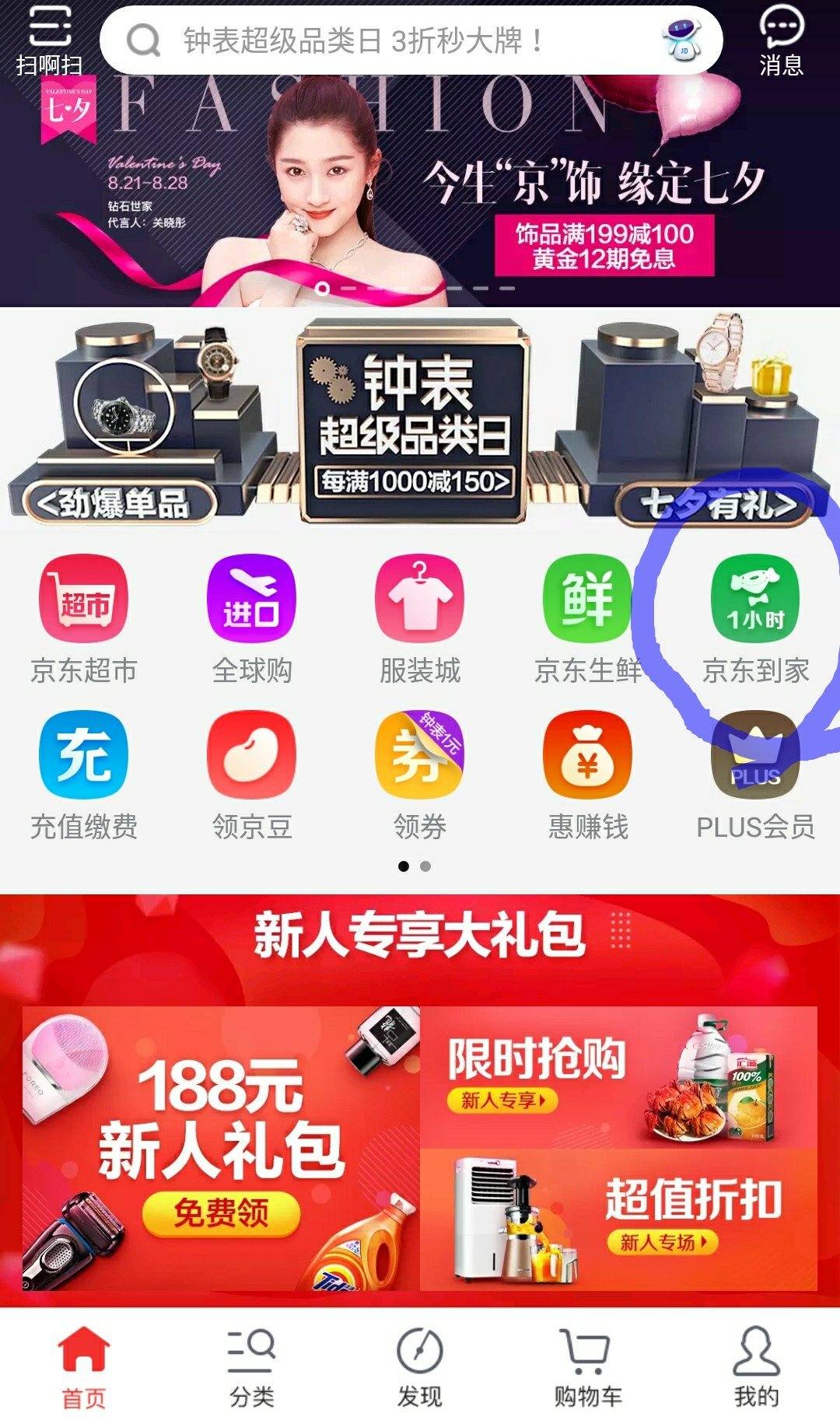Open 消息 messages
The image size is (840, 1424).
pos(781,40)
